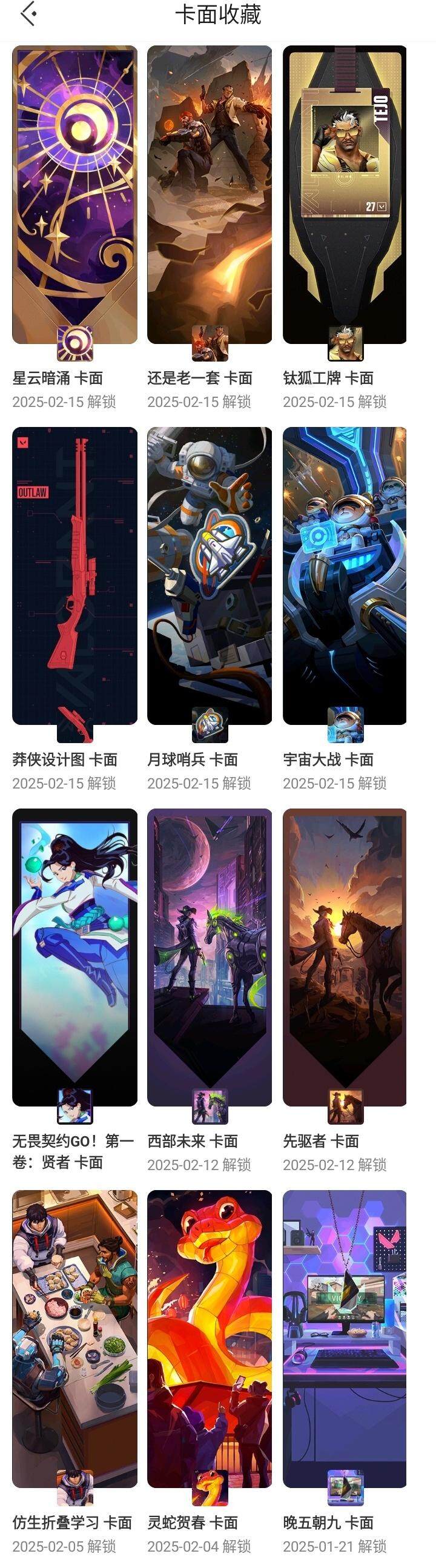The width and height of the screenshot is (436, 1568).
Task: Open the 先驱者 卡面 card
Action: tap(345, 957)
